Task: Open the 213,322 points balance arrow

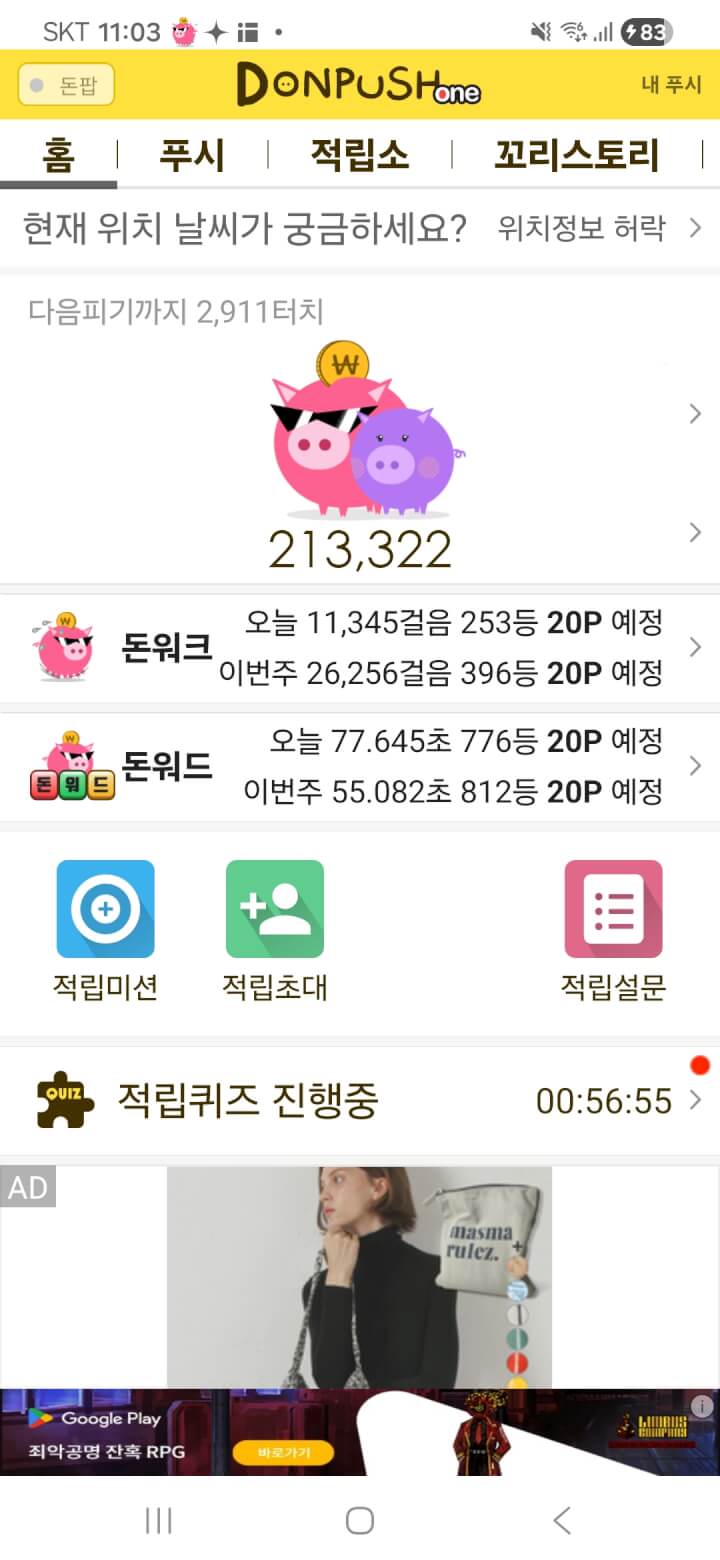Action: click(695, 533)
